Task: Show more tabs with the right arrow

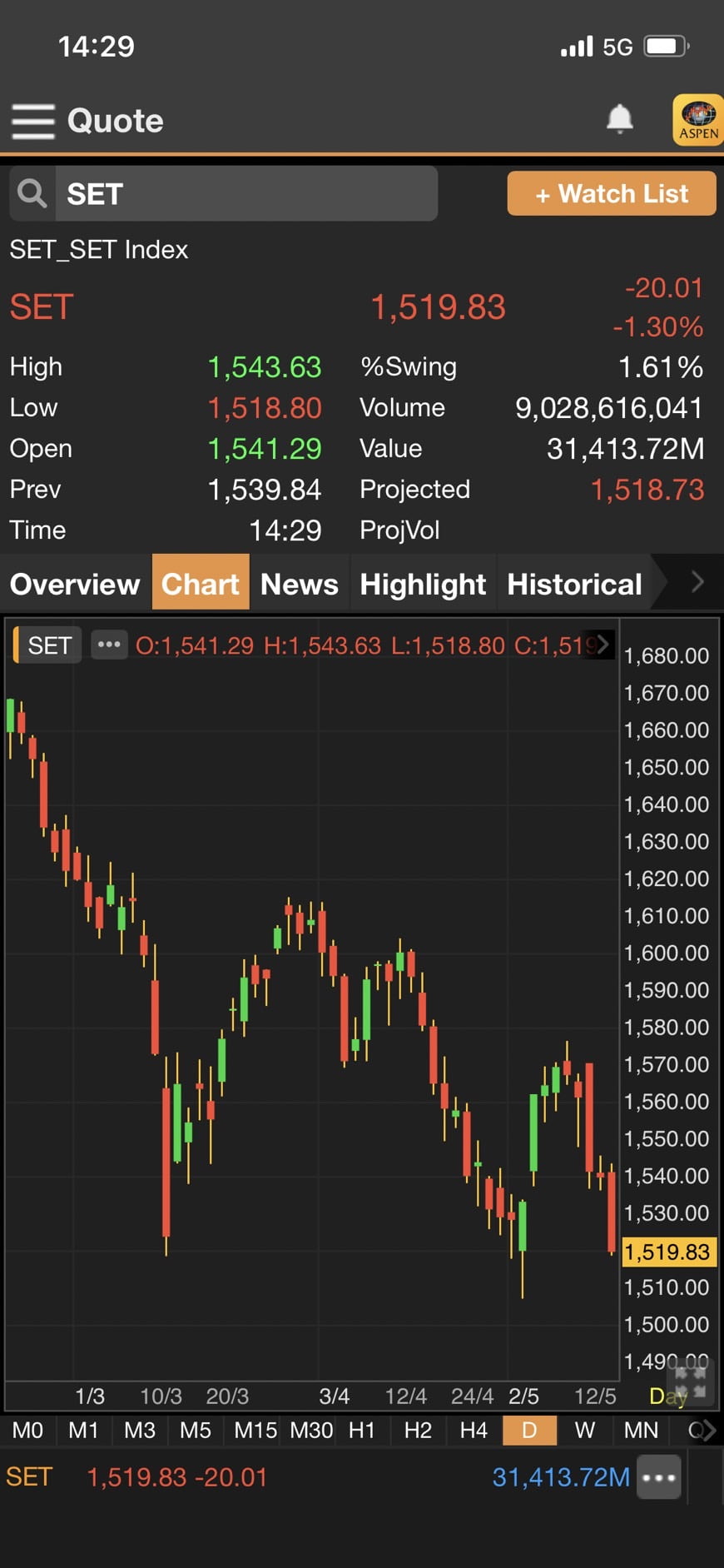Action: click(x=697, y=582)
